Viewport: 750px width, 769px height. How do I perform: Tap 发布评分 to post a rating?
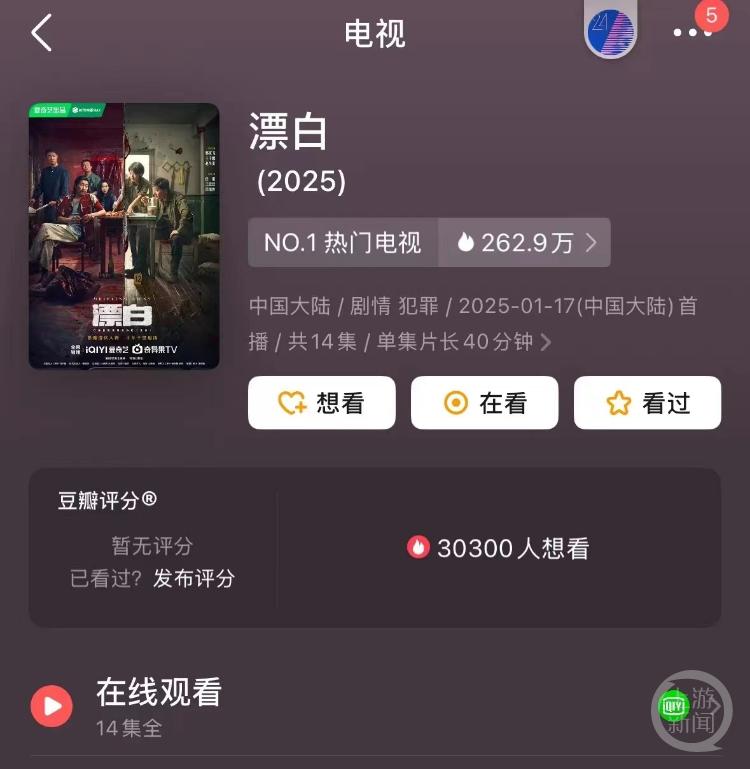coord(194,578)
